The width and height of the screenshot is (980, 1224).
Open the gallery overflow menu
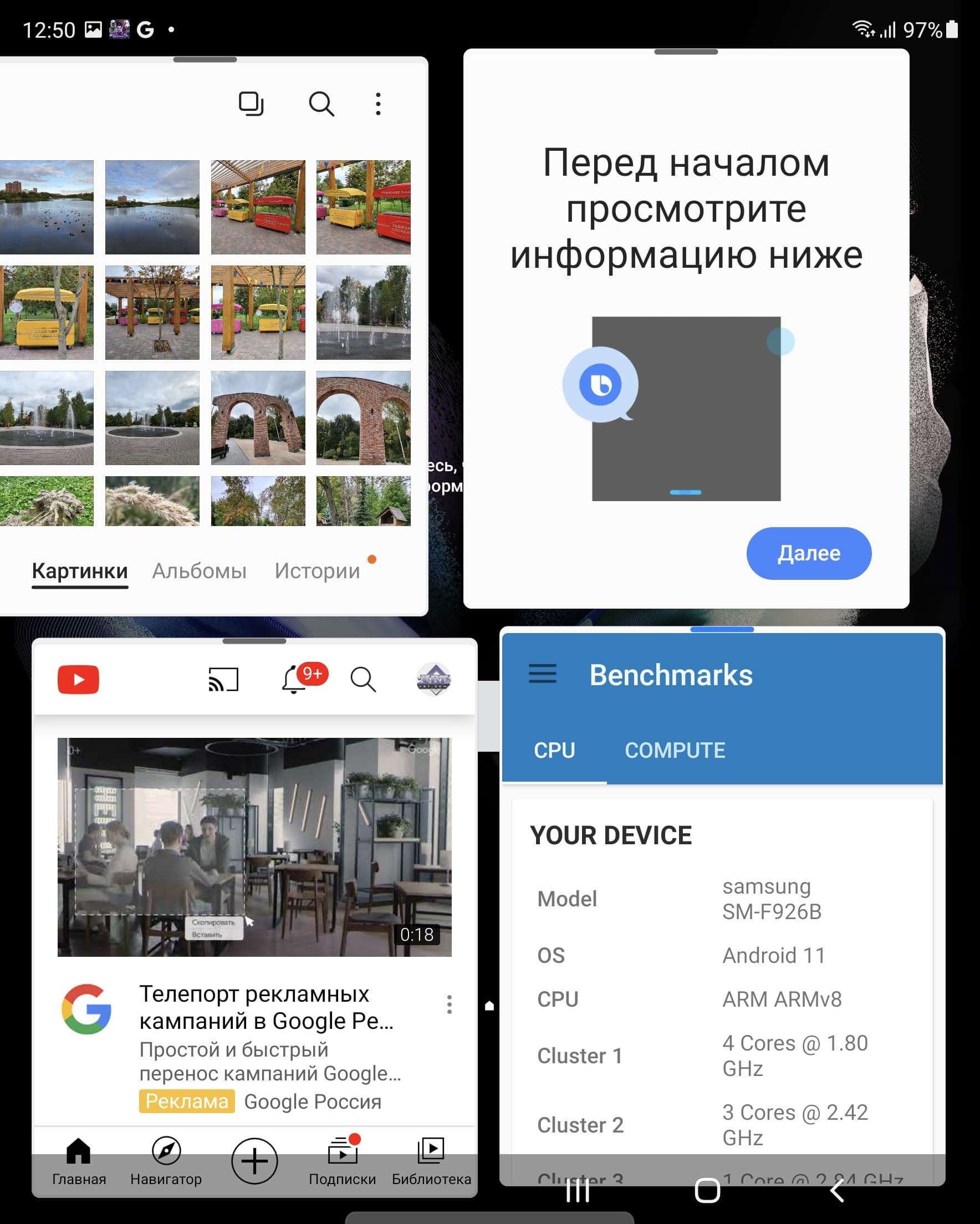[378, 104]
